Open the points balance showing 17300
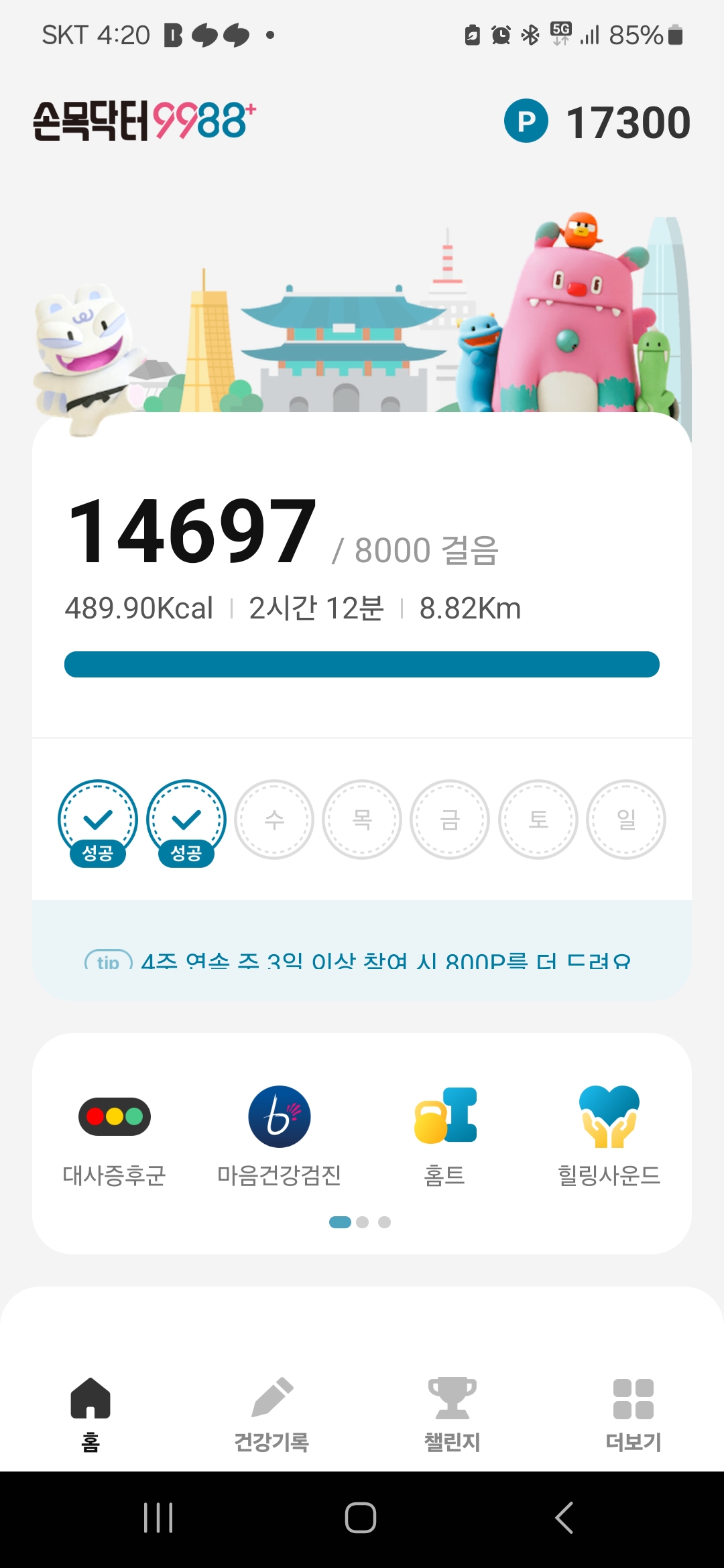Image resolution: width=724 pixels, height=1568 pixels. click(598, 122)
